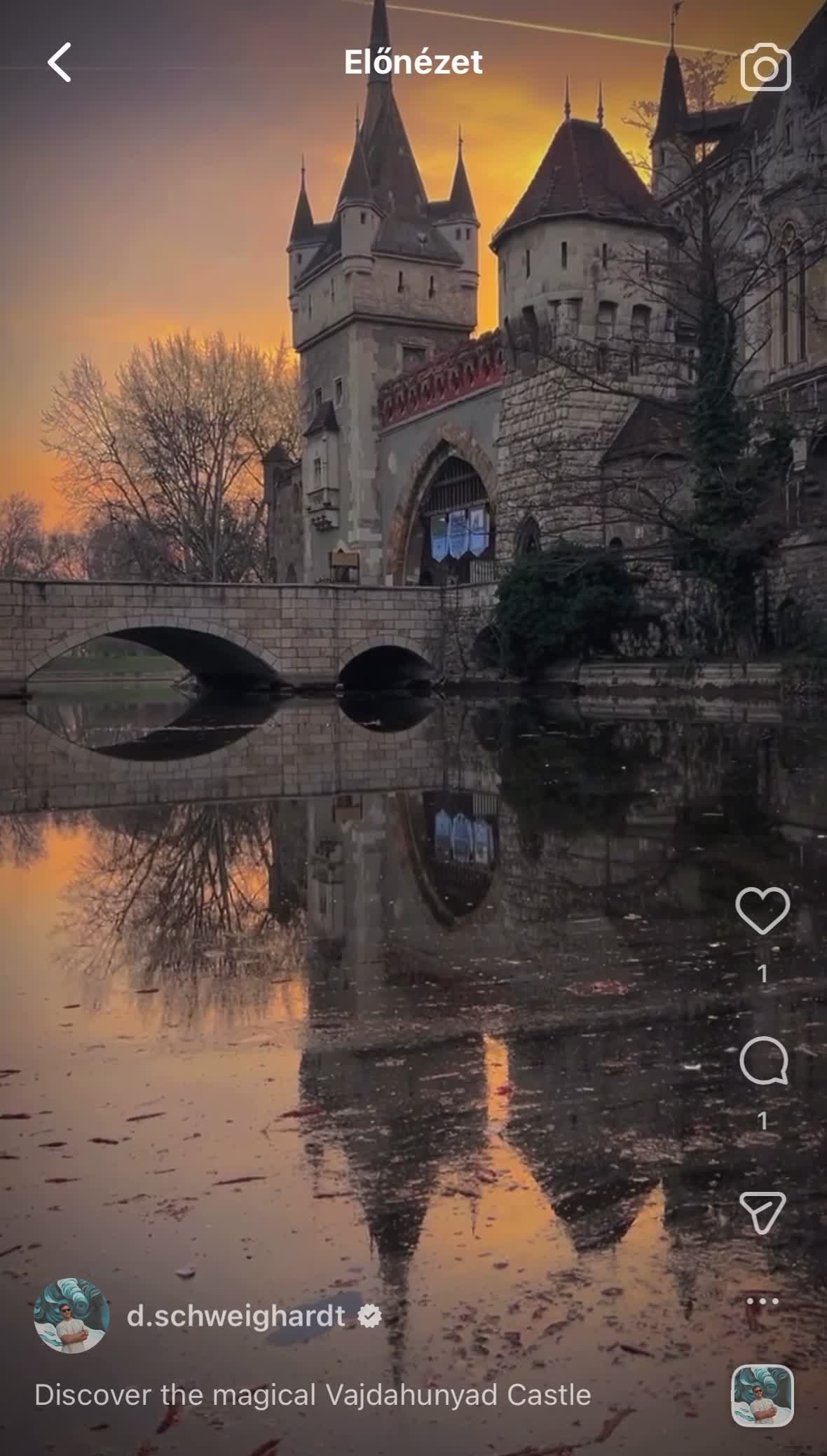Open d.schweighardt's profile picture
The height and width of the screenshot is (1456, 827).
71,1315
